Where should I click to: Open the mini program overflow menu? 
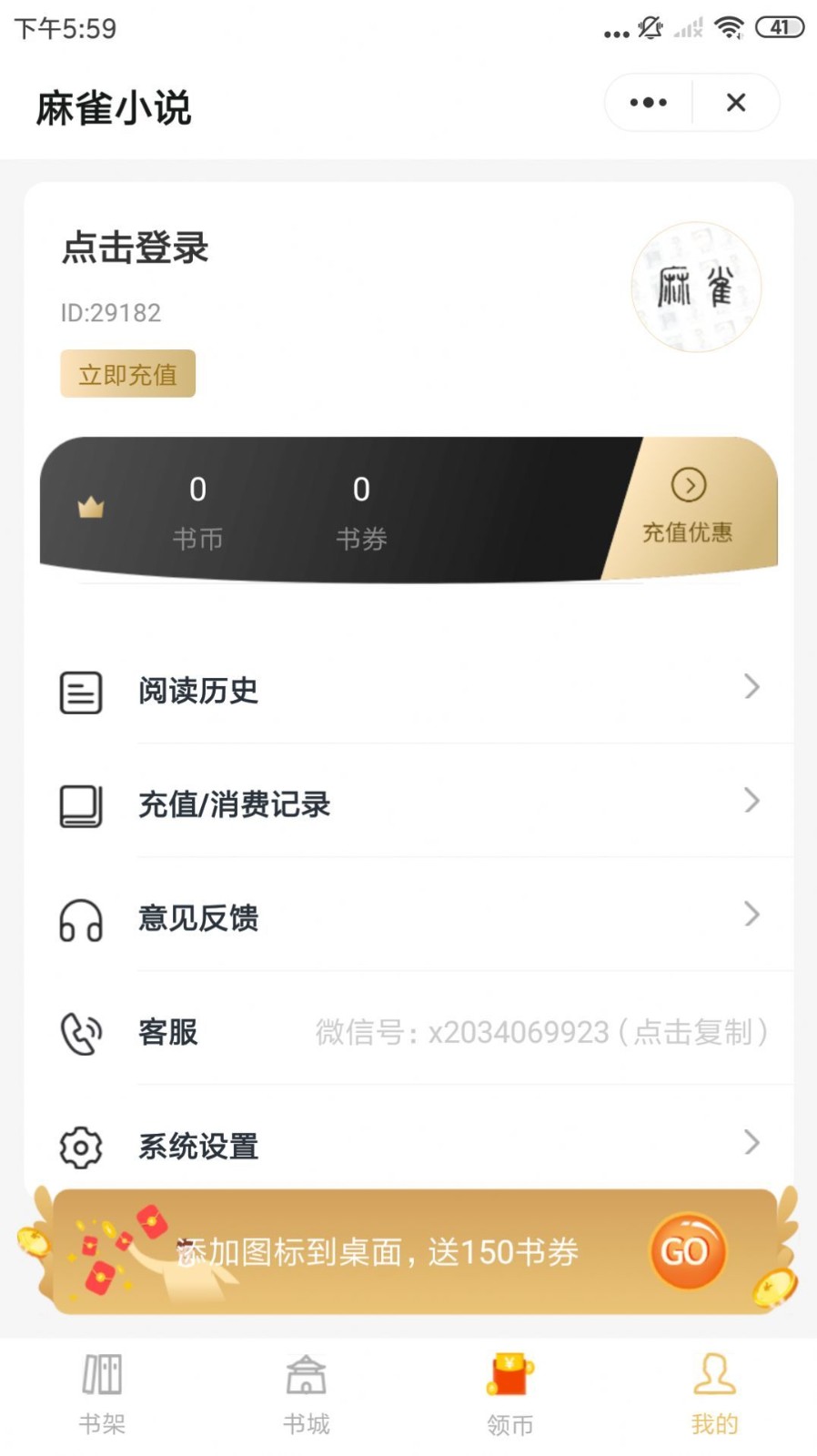648,103
